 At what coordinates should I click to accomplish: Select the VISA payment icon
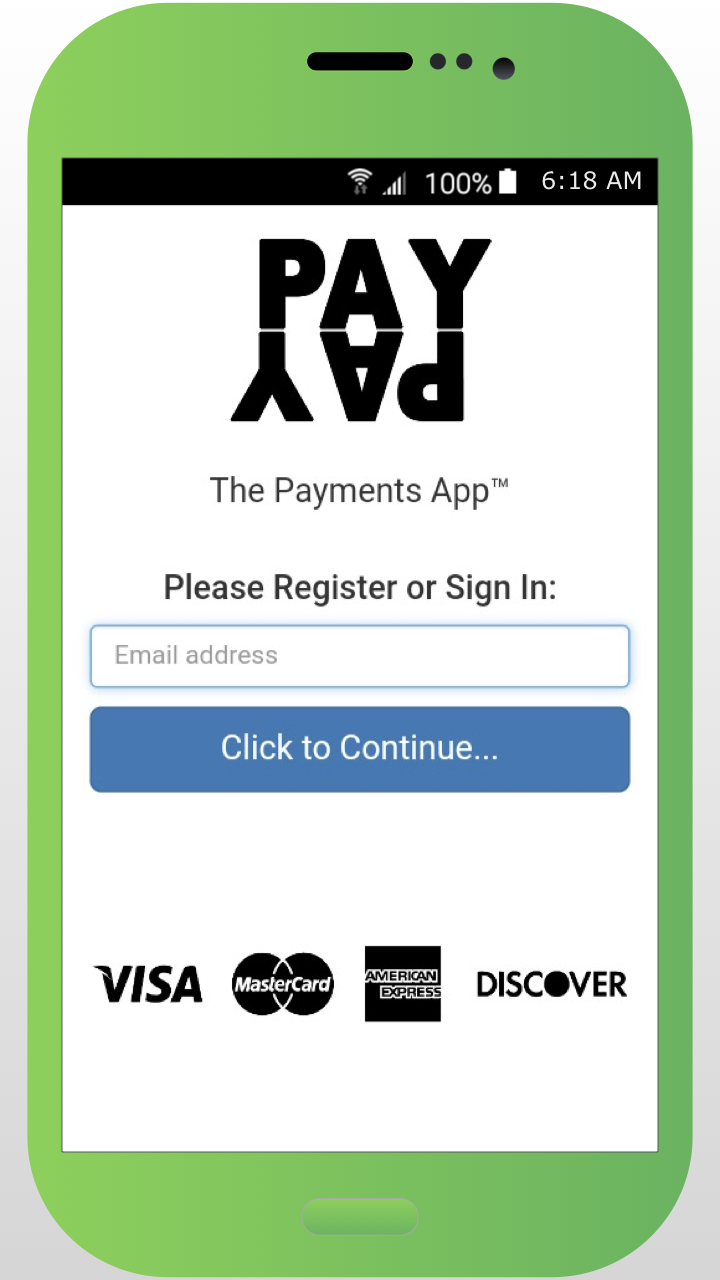[147, 984]
